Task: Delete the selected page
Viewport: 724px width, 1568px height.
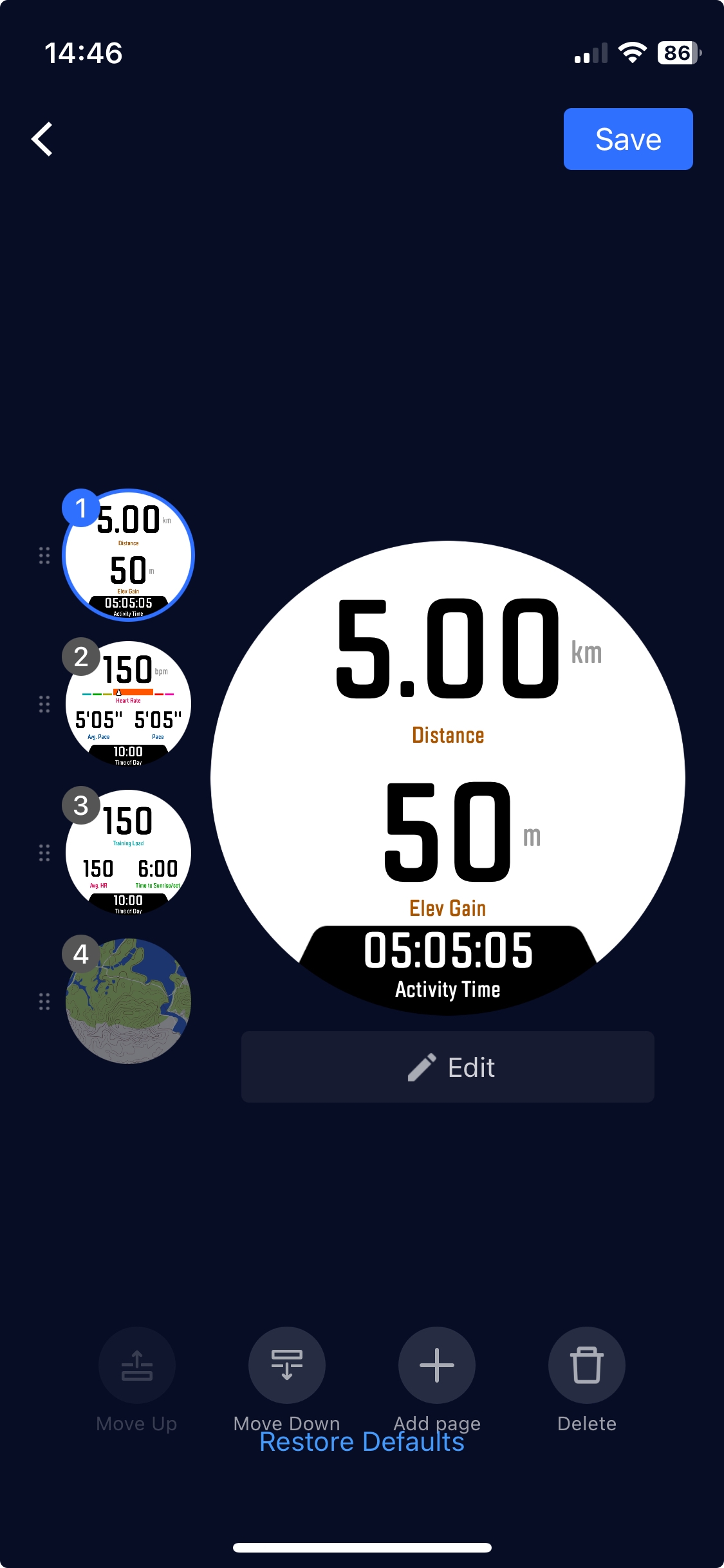Action: click(x=586, y=1365)
